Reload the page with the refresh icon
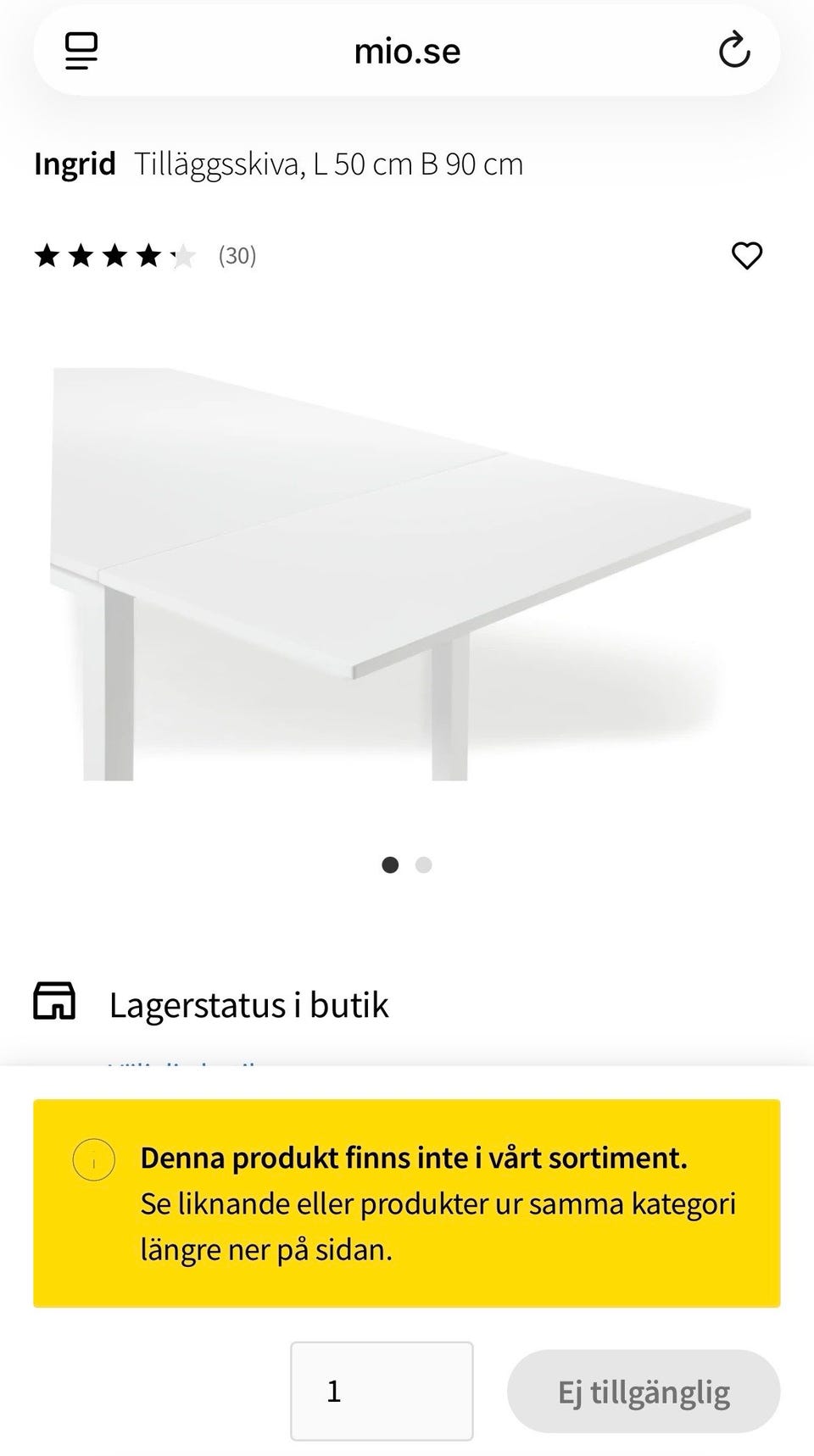Viewport: 814px width, 1456px height. [x=734, y=50]
